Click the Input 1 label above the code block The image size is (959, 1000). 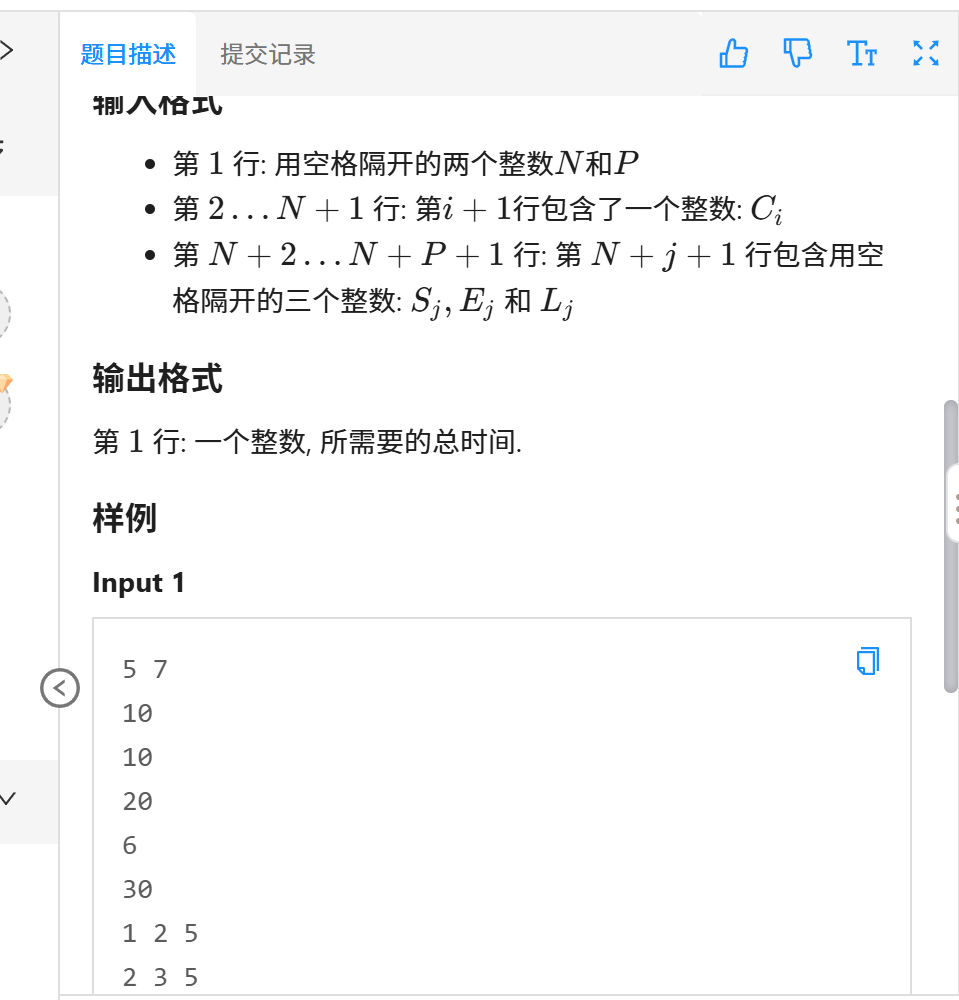click(x=139, y=582)
